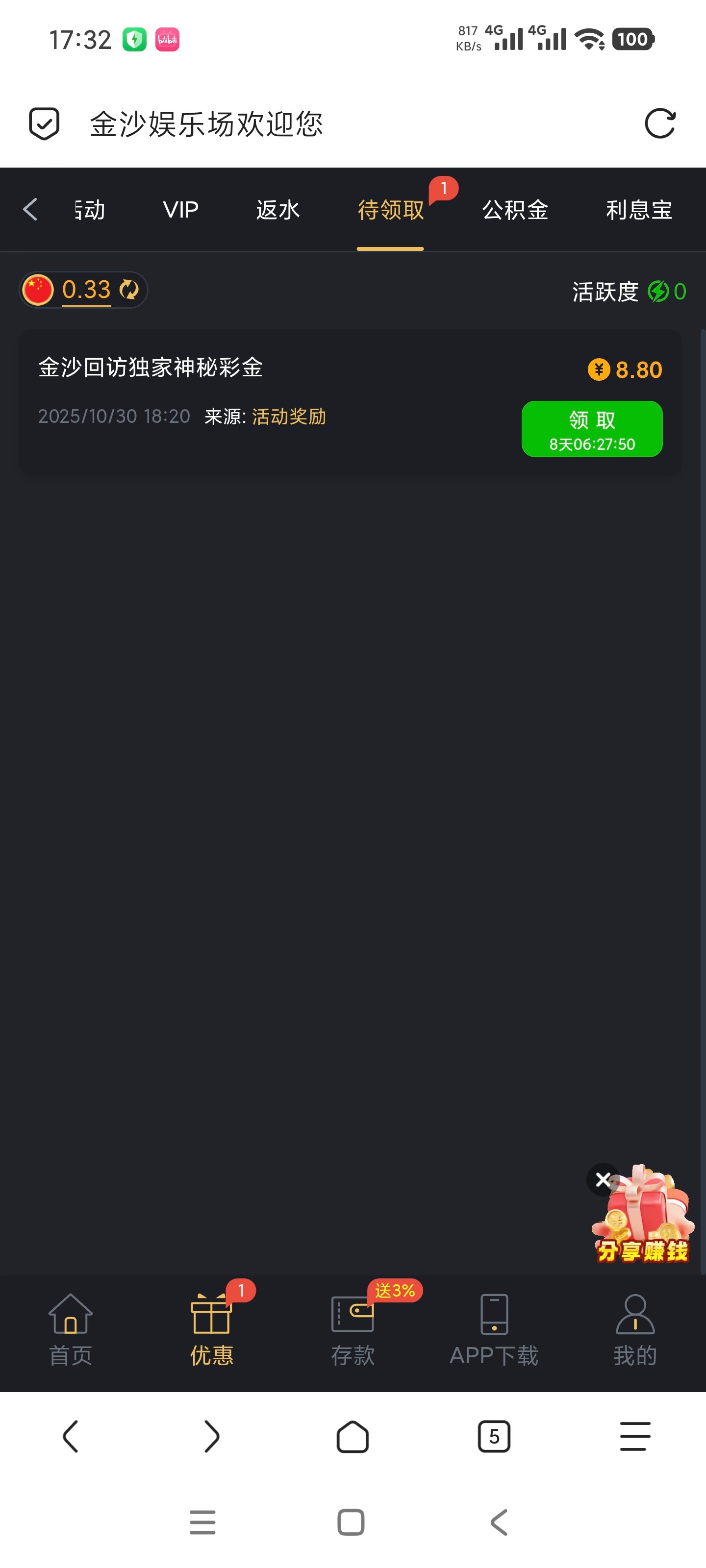The width and height of the screenshot is (706, 1568).
Task: Open the browser tabs counter showing 5
Action: tap(493, 1437)
